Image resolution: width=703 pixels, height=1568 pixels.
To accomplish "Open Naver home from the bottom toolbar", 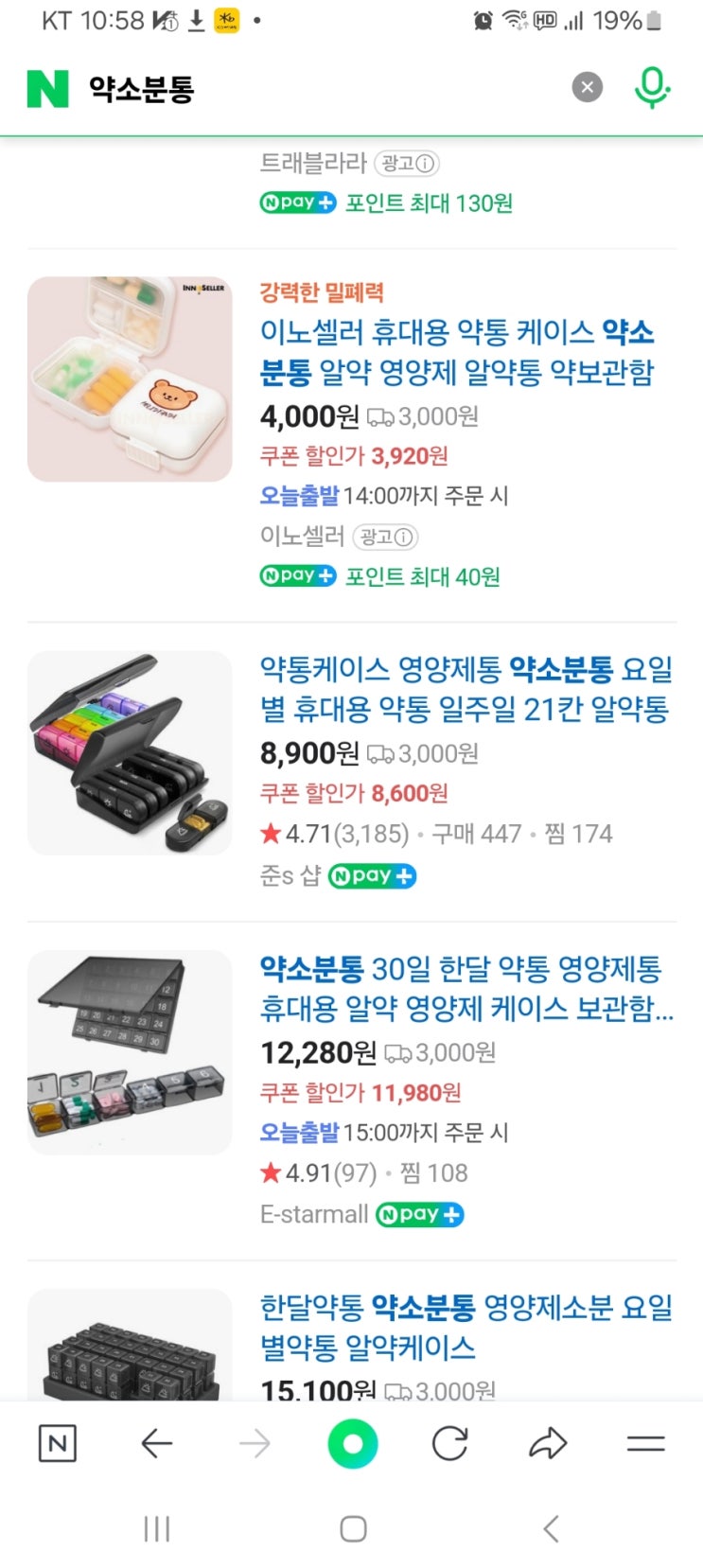I will tap(57, 1443).
